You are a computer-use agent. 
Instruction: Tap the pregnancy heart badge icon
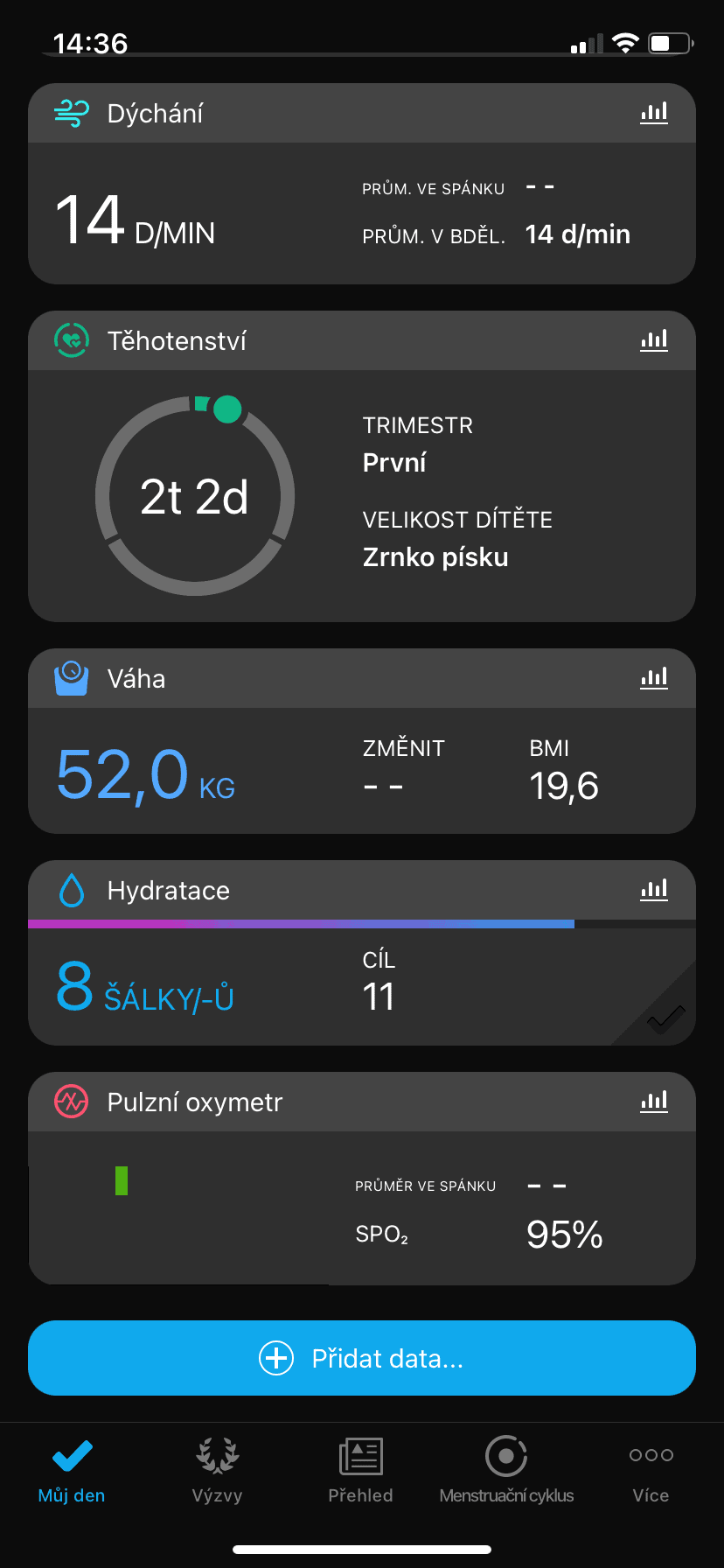72,339
